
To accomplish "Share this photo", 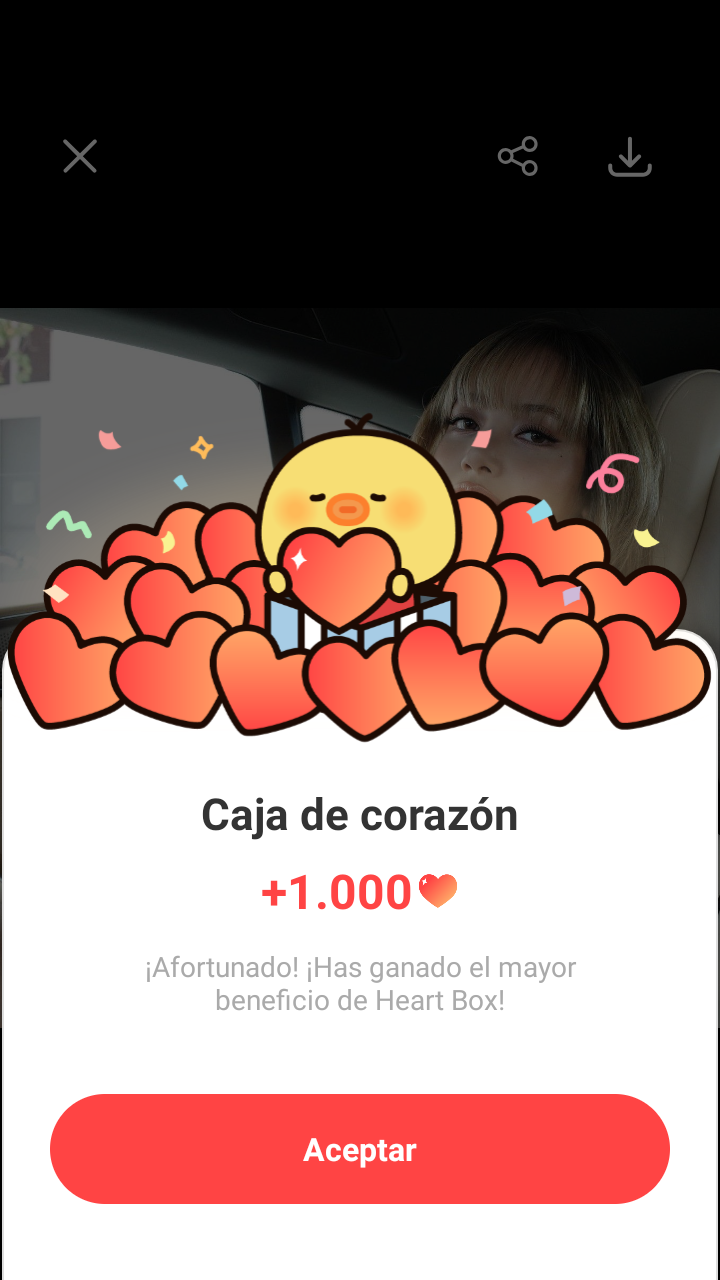I will [x=518, y=157].
